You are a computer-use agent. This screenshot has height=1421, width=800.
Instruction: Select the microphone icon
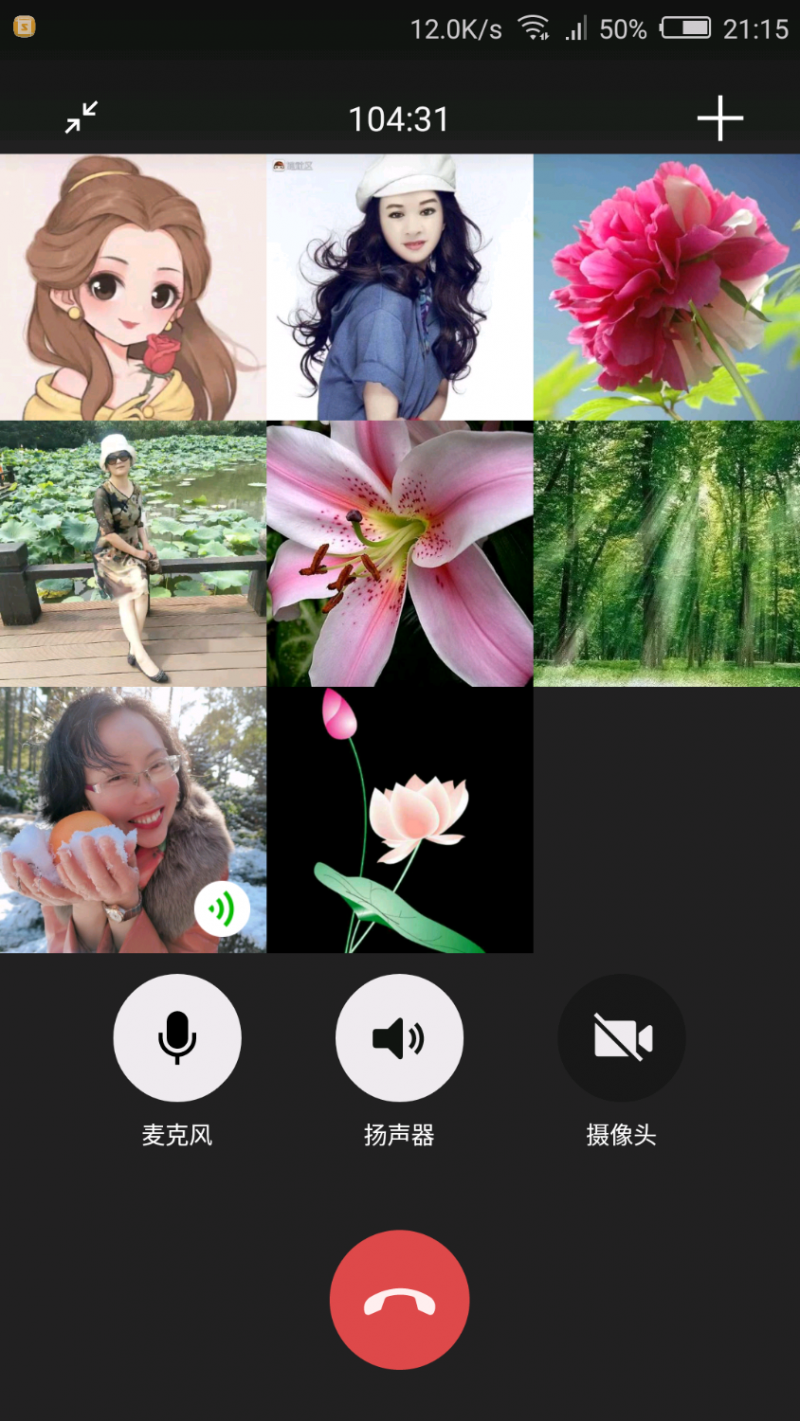click(x=177, y=1037)
